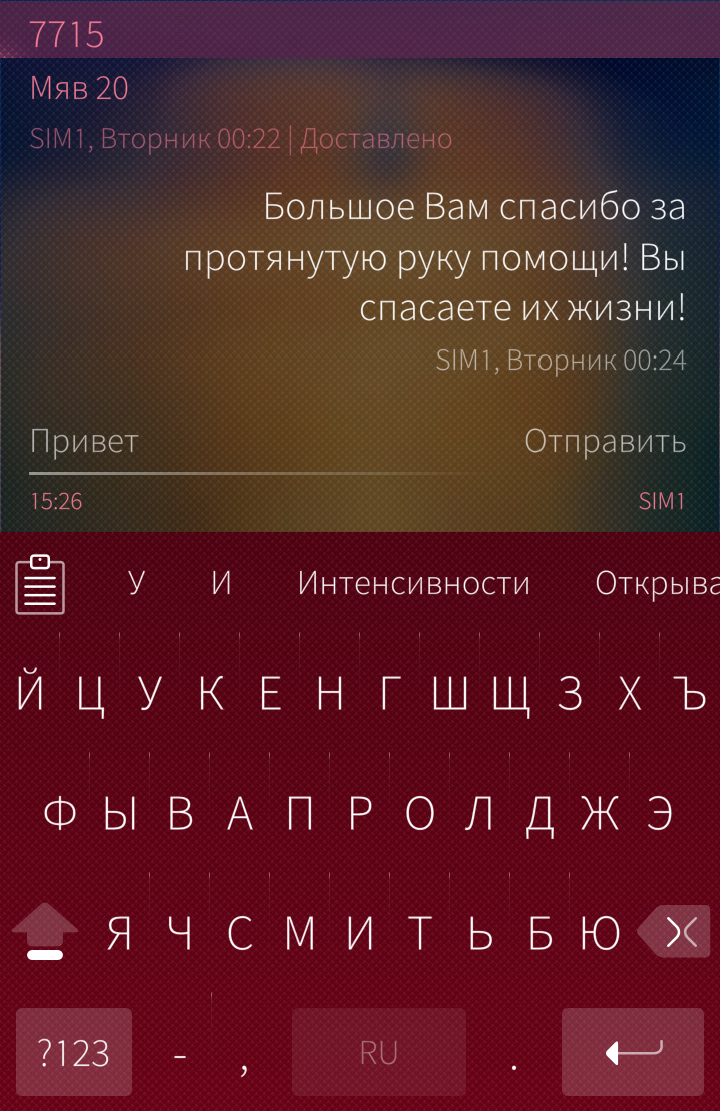Toggle the shift key

point(45,932)
